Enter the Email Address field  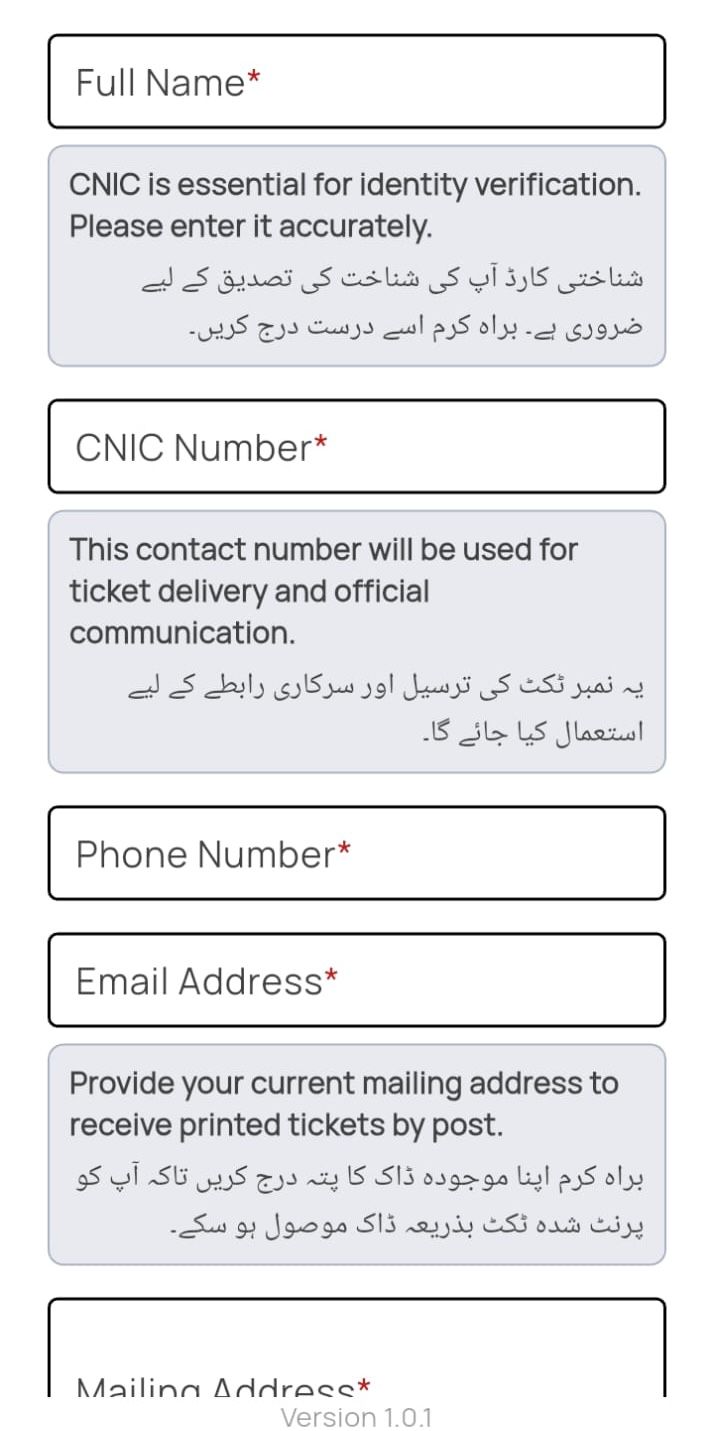pyautogui.click(x=356, y=980)
